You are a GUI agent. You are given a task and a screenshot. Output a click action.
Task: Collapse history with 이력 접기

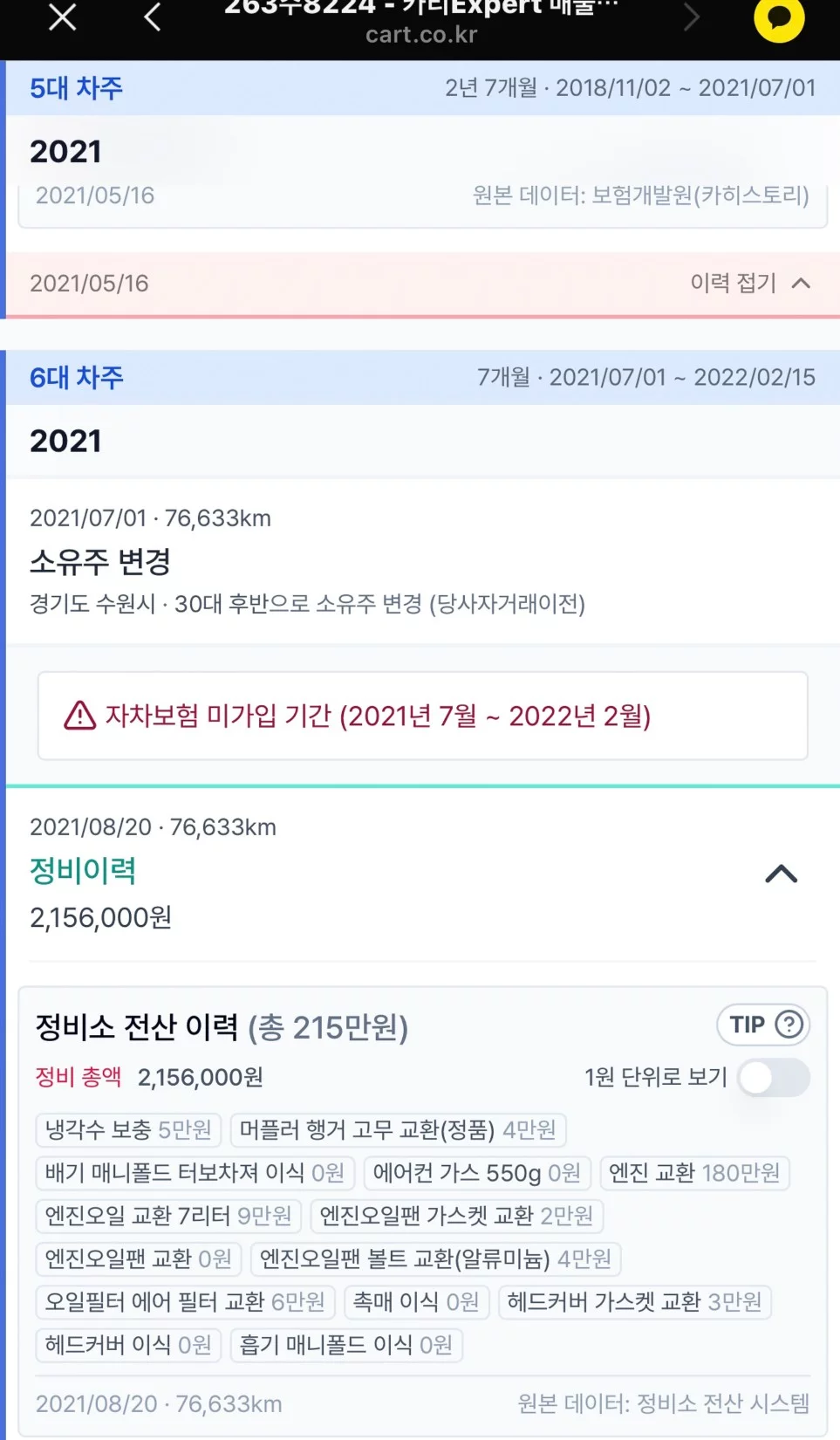[750, 283]
